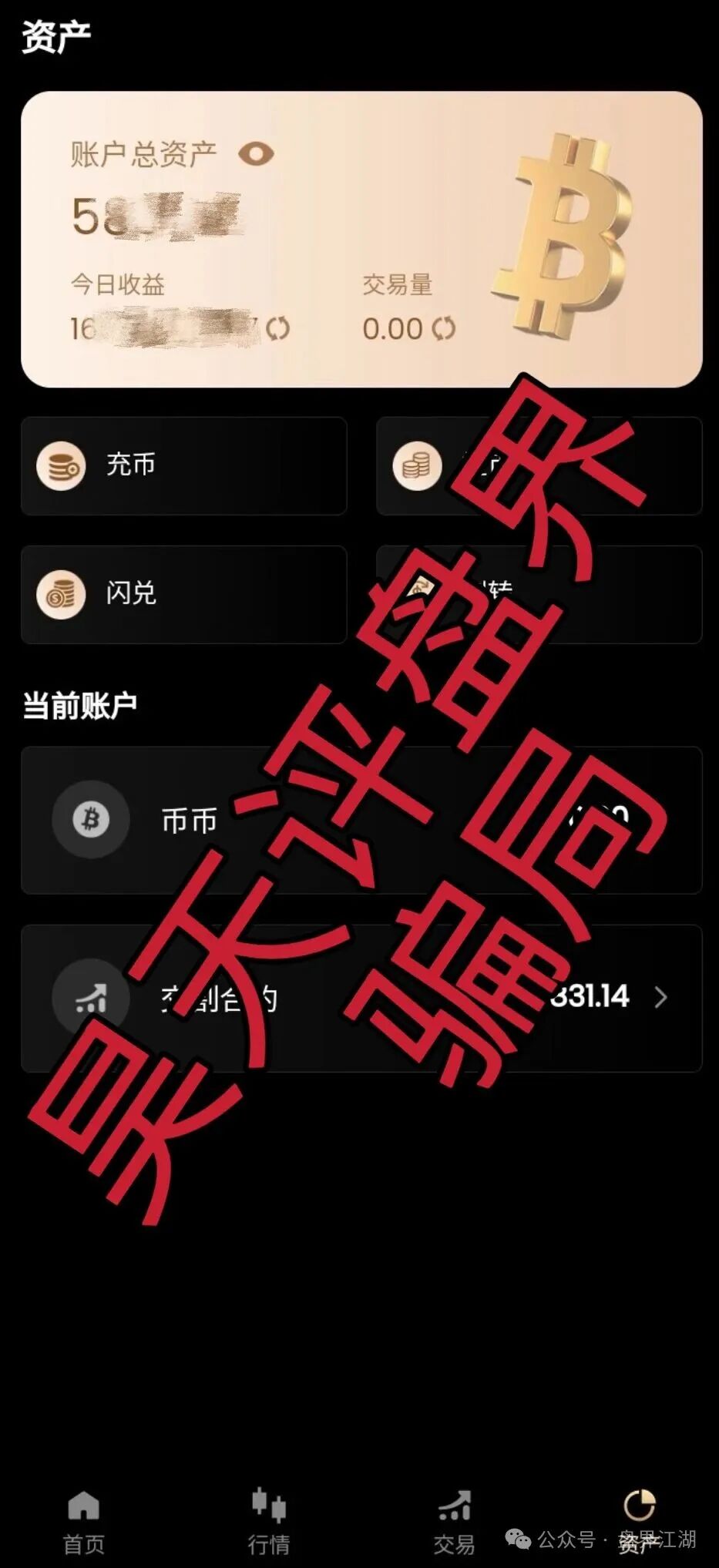Switch to the 交易 tab
The width and height of the screenshot is (719, 1568).
coord(454,1523)
